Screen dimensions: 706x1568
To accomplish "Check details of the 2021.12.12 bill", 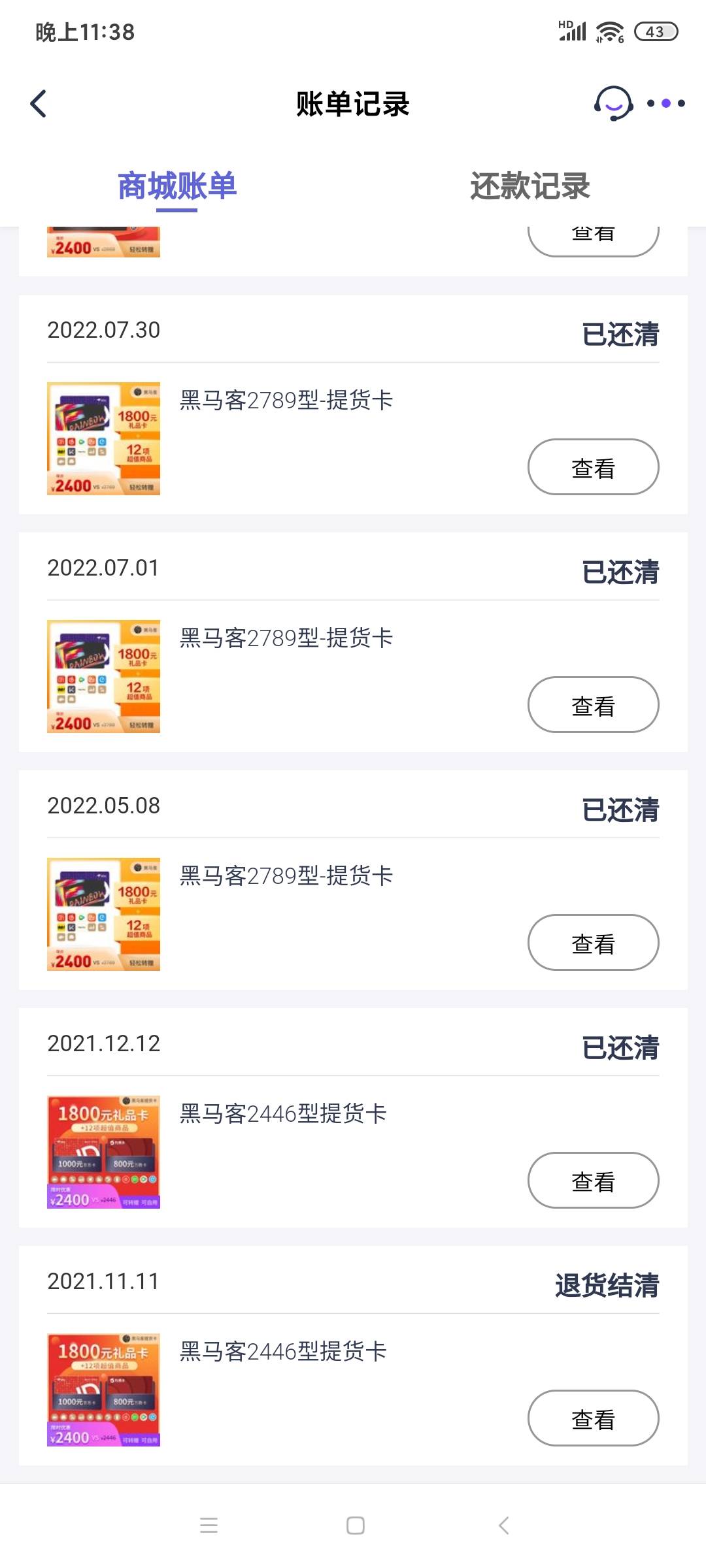I will [x=593, y=1181].
